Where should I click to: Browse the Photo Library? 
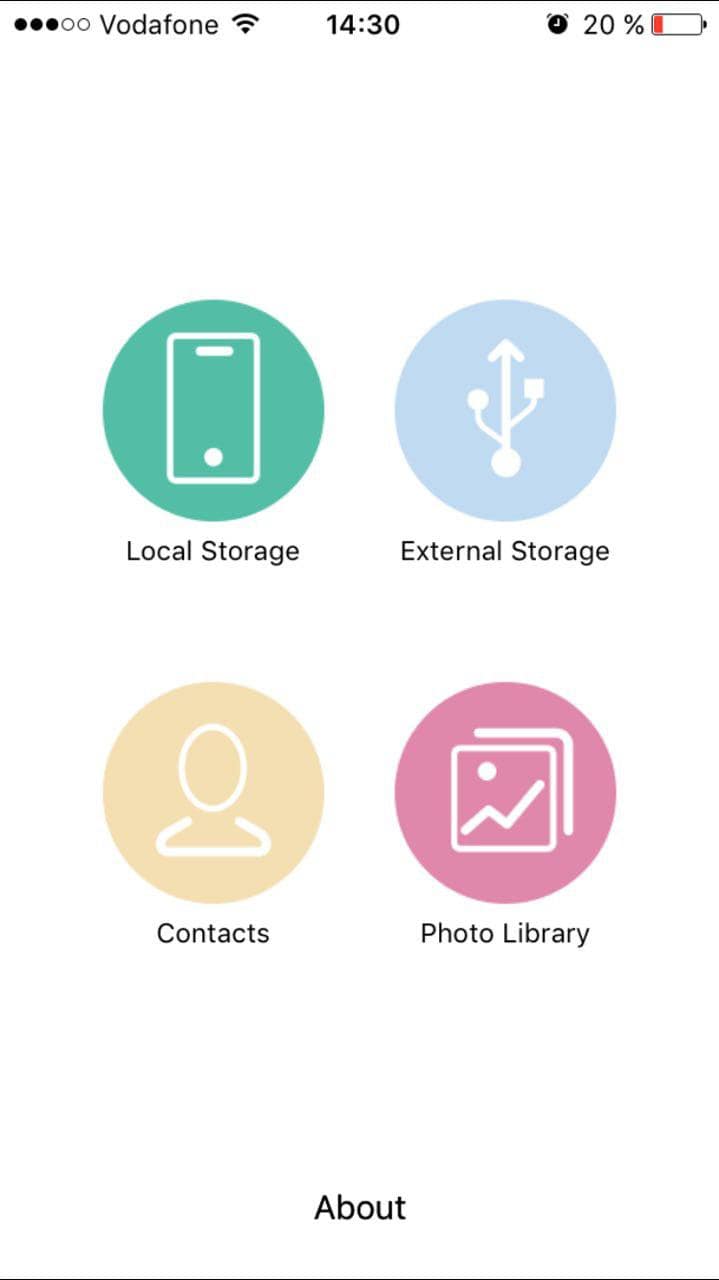tap(505, 792)
